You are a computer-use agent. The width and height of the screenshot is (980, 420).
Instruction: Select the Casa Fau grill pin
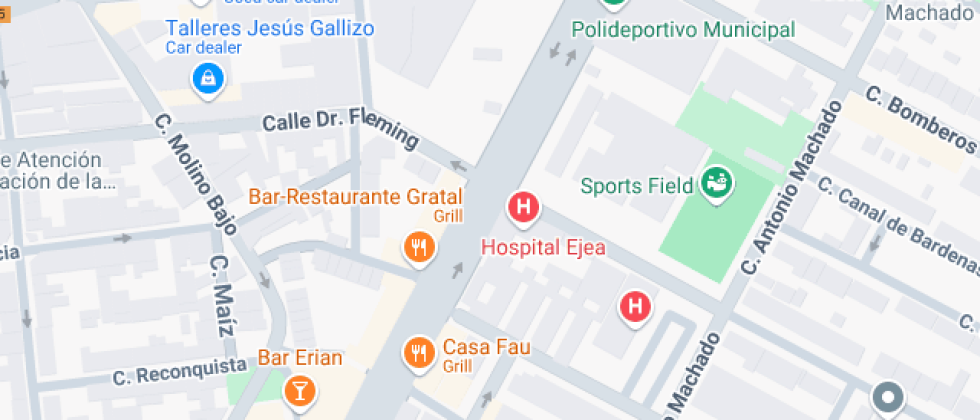tap(419, 352)
